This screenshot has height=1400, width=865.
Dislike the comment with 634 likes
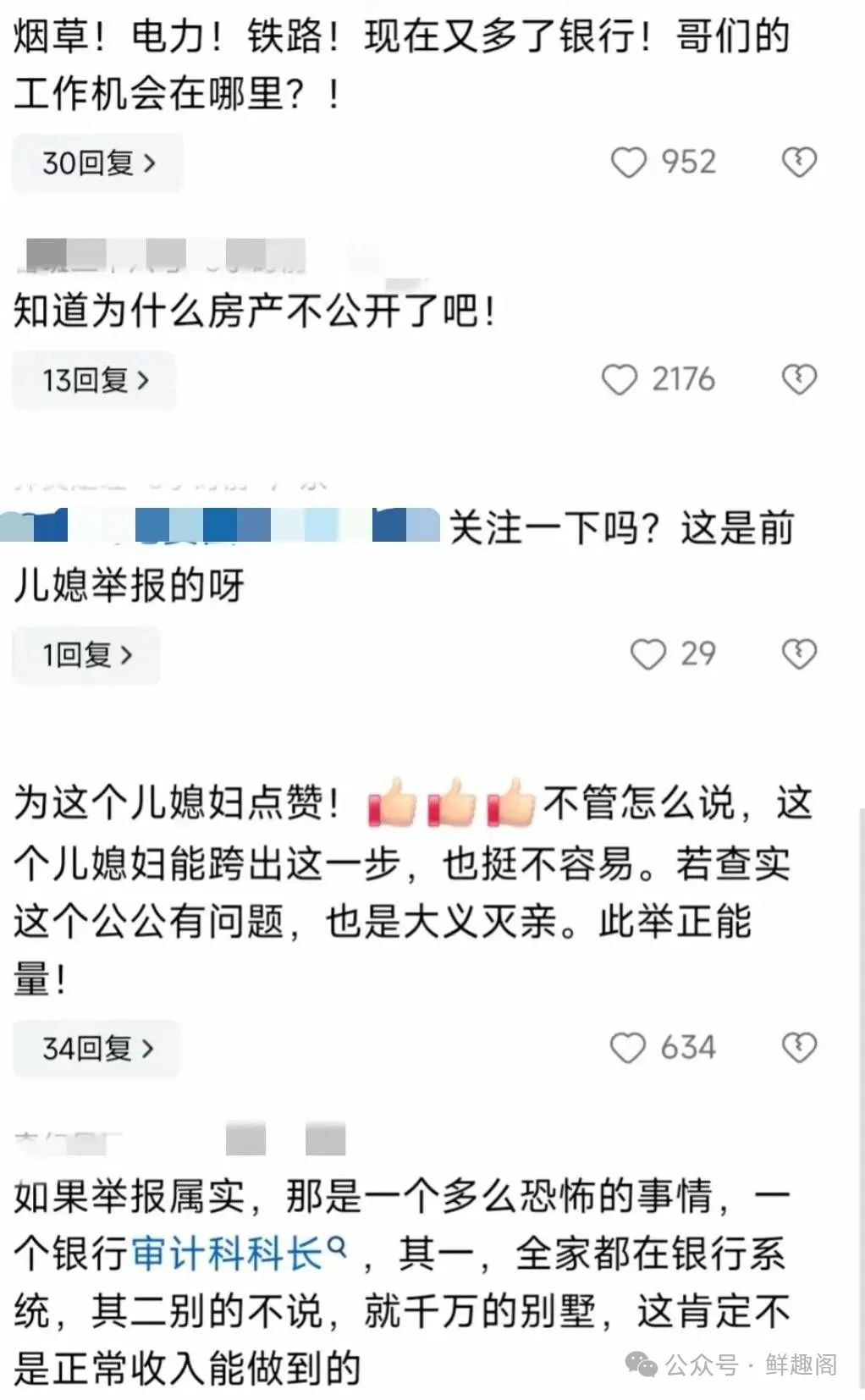pos(799,1049)
